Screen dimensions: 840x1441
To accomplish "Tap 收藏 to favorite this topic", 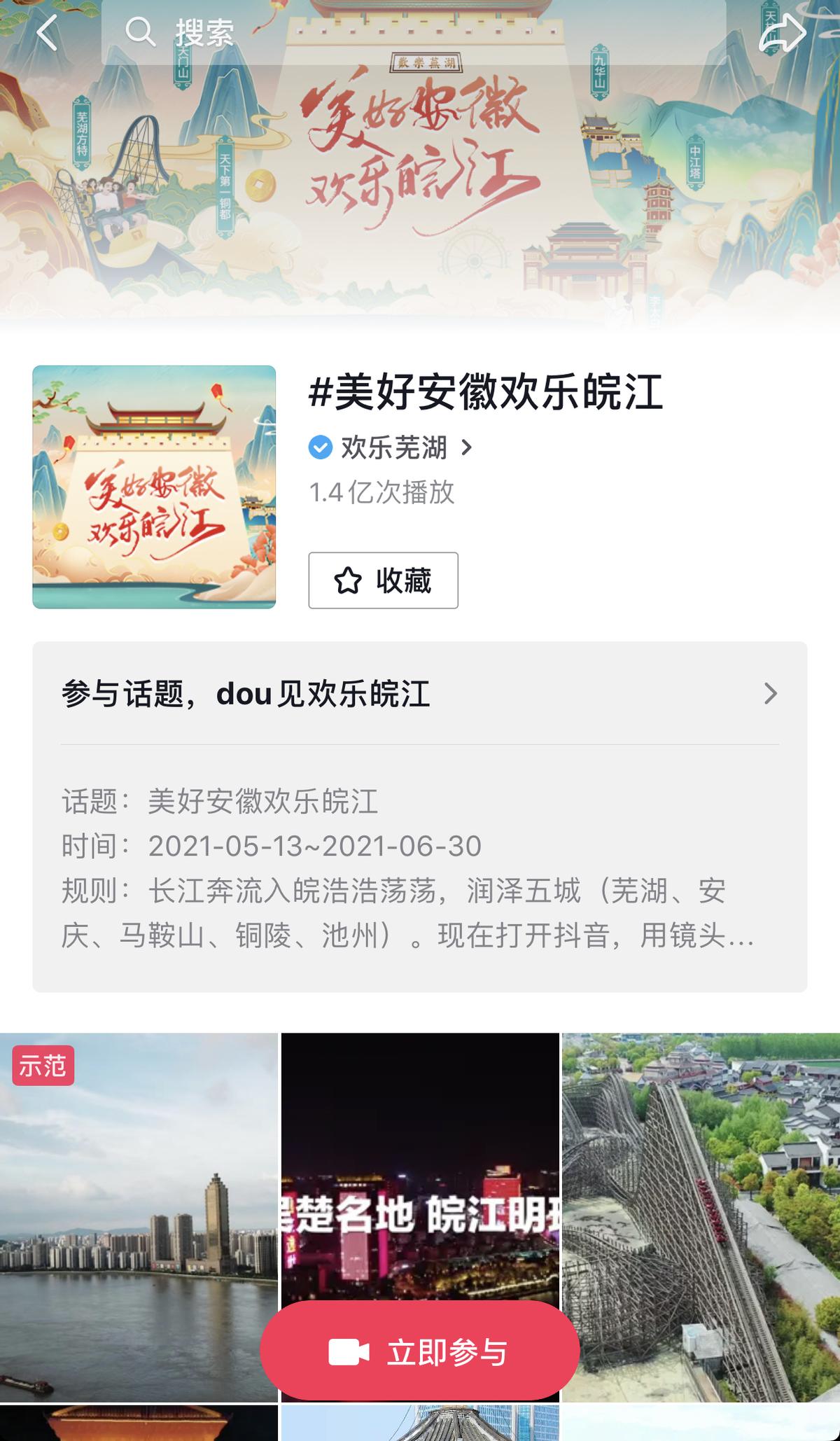I will [383, 580].
